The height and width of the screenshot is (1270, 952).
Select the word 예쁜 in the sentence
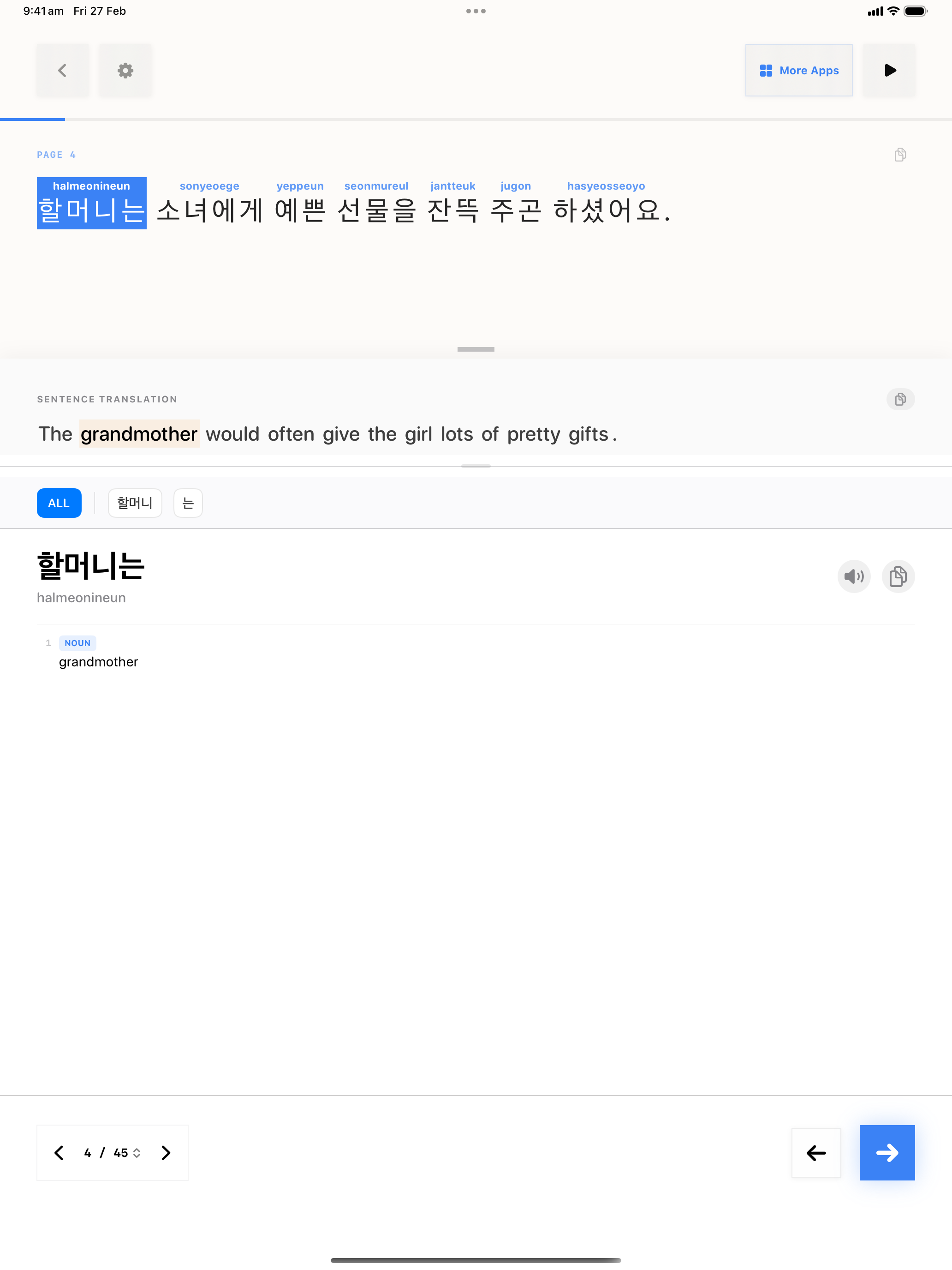point(300,210)
